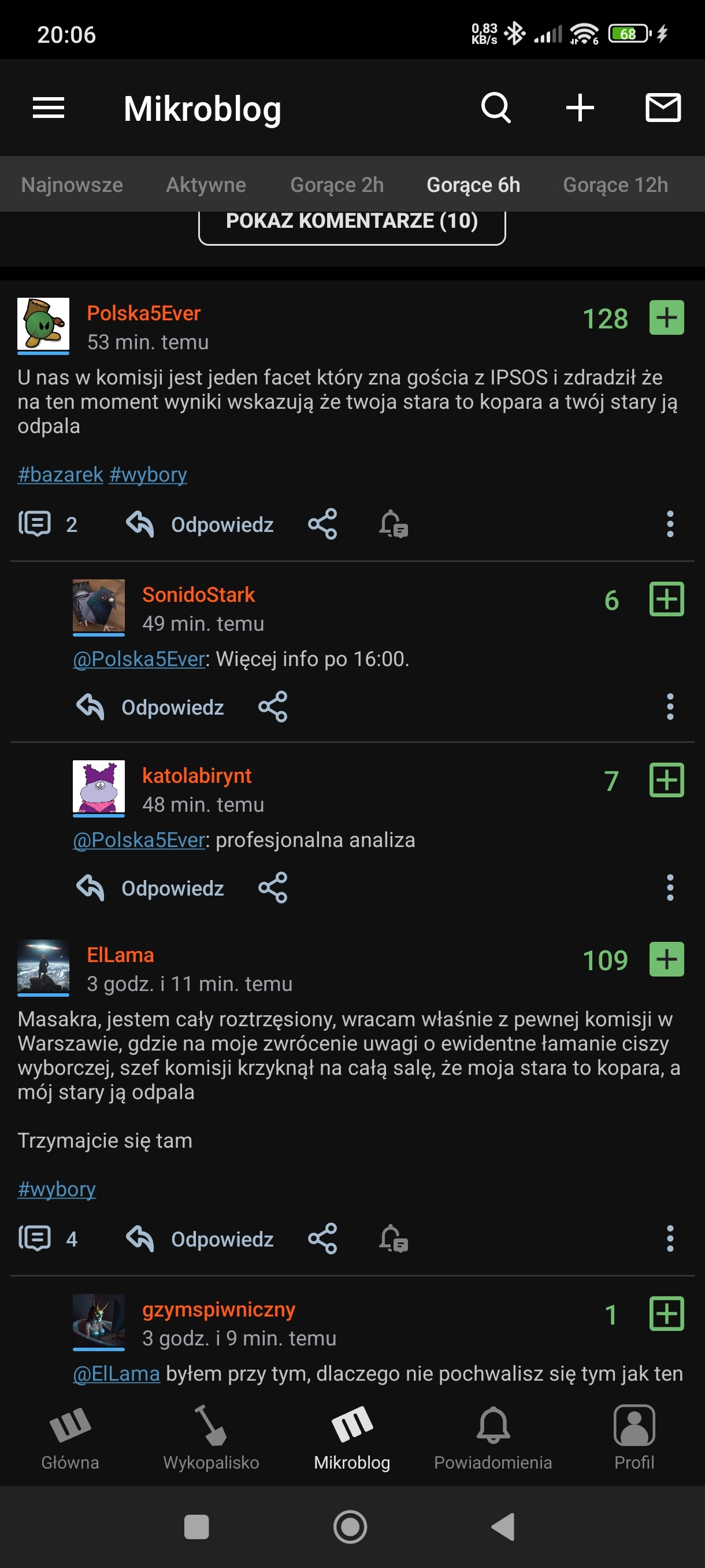Go back with the system back button

(x=503, y=1526)
